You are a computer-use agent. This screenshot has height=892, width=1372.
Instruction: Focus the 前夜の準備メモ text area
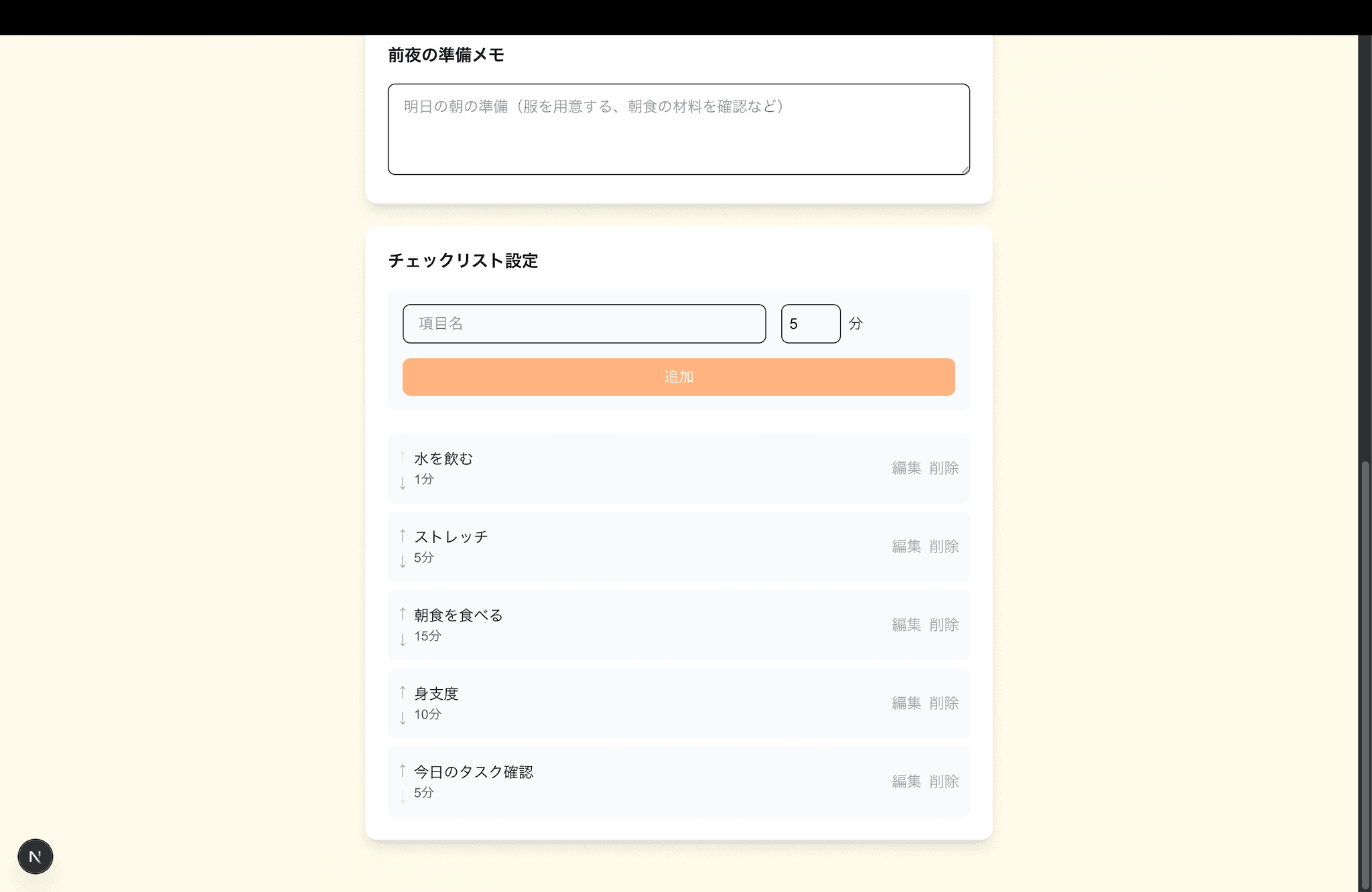tap(678, 129)
